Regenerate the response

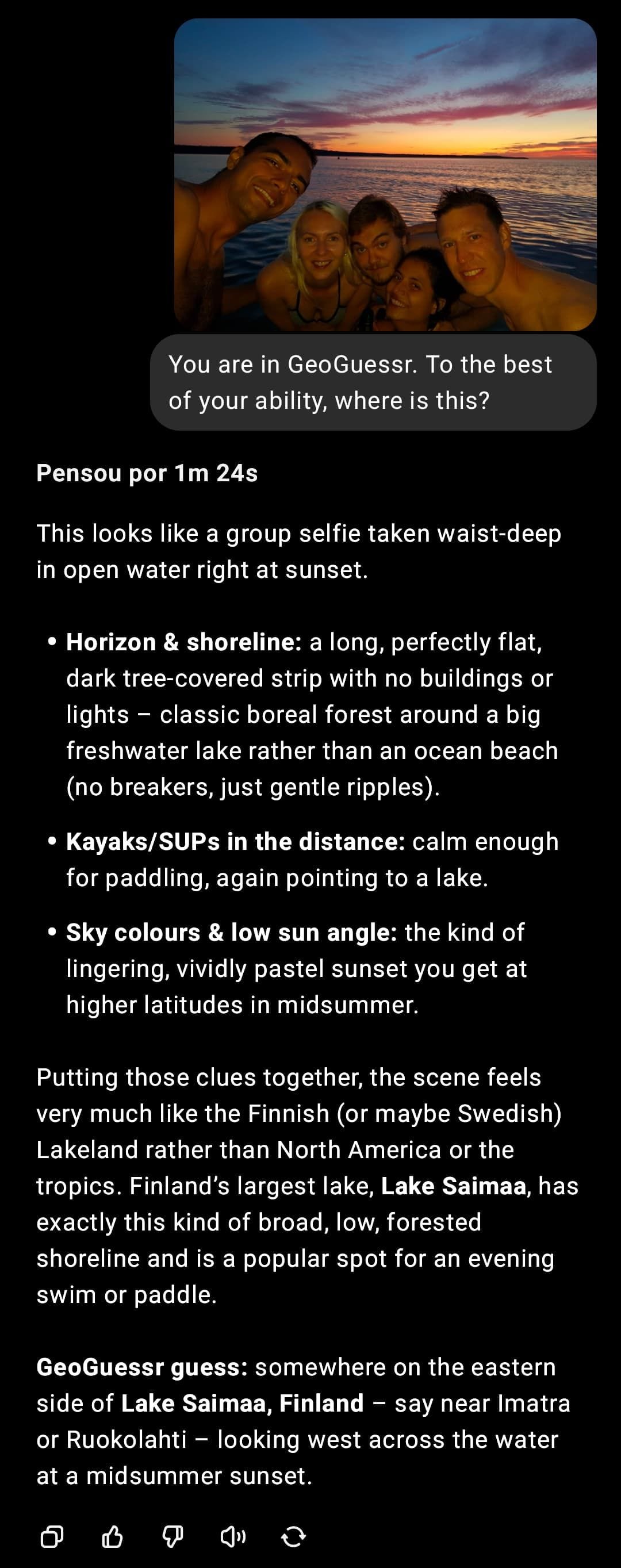[x=293, y=1537]
